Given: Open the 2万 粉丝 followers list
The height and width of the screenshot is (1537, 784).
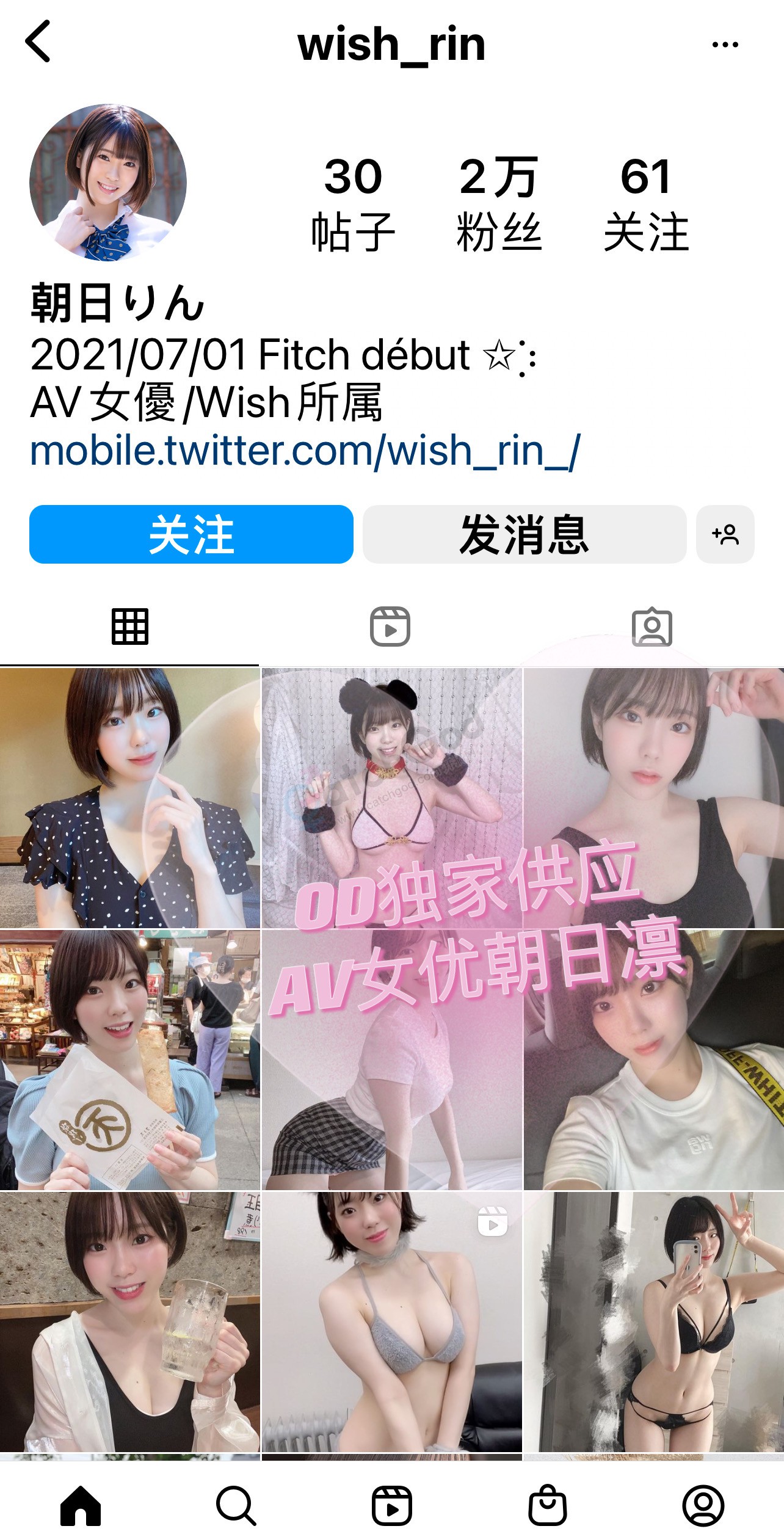Looking at the screenshot, I should (x=498, y=203).
